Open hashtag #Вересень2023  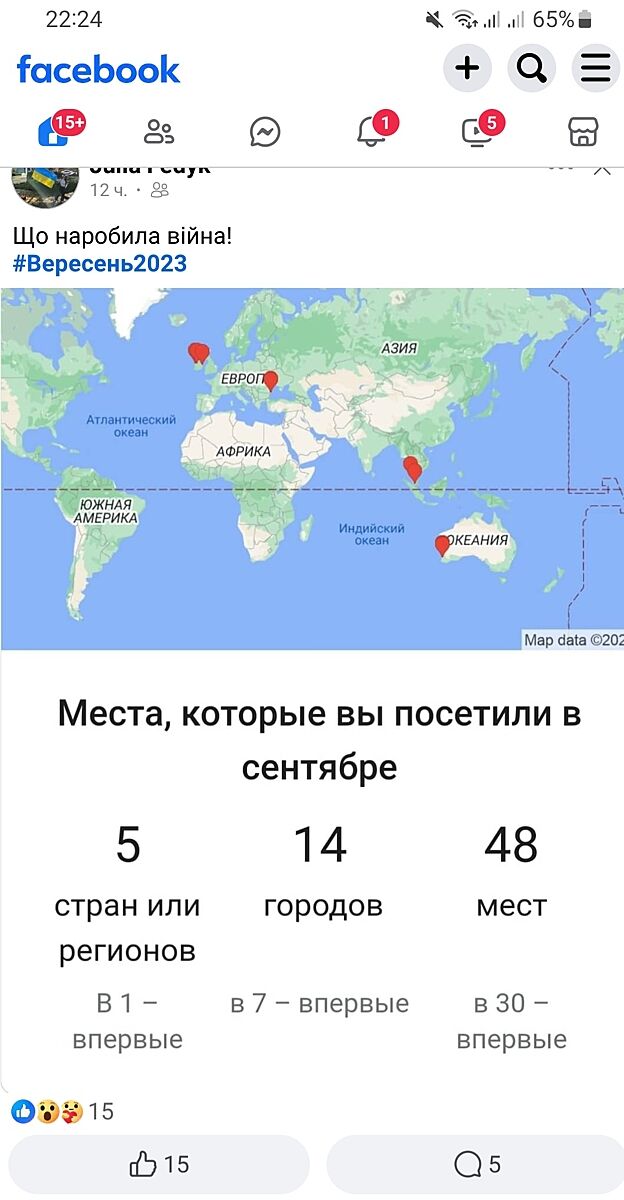tap(100, 264)
